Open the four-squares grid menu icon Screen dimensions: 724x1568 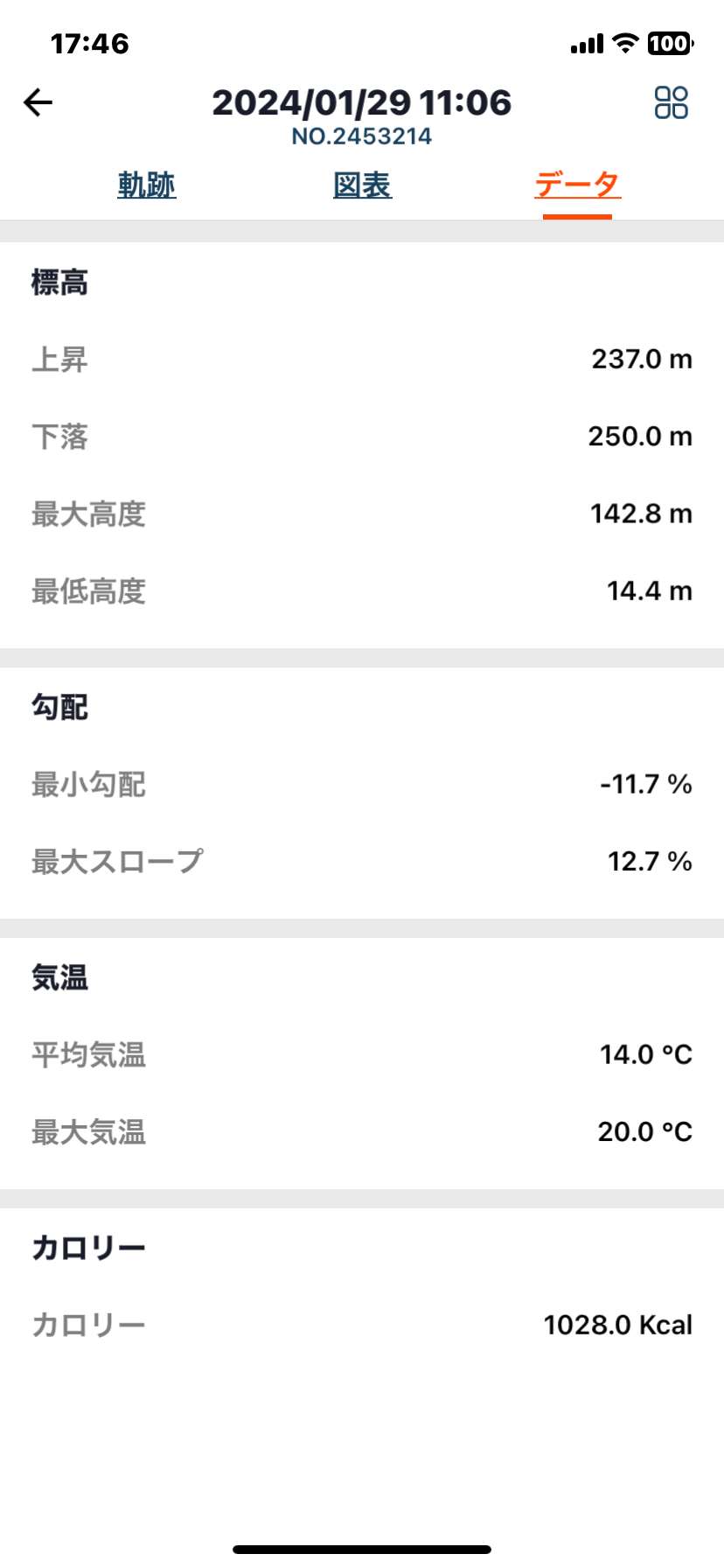click(x=671, y=102)
